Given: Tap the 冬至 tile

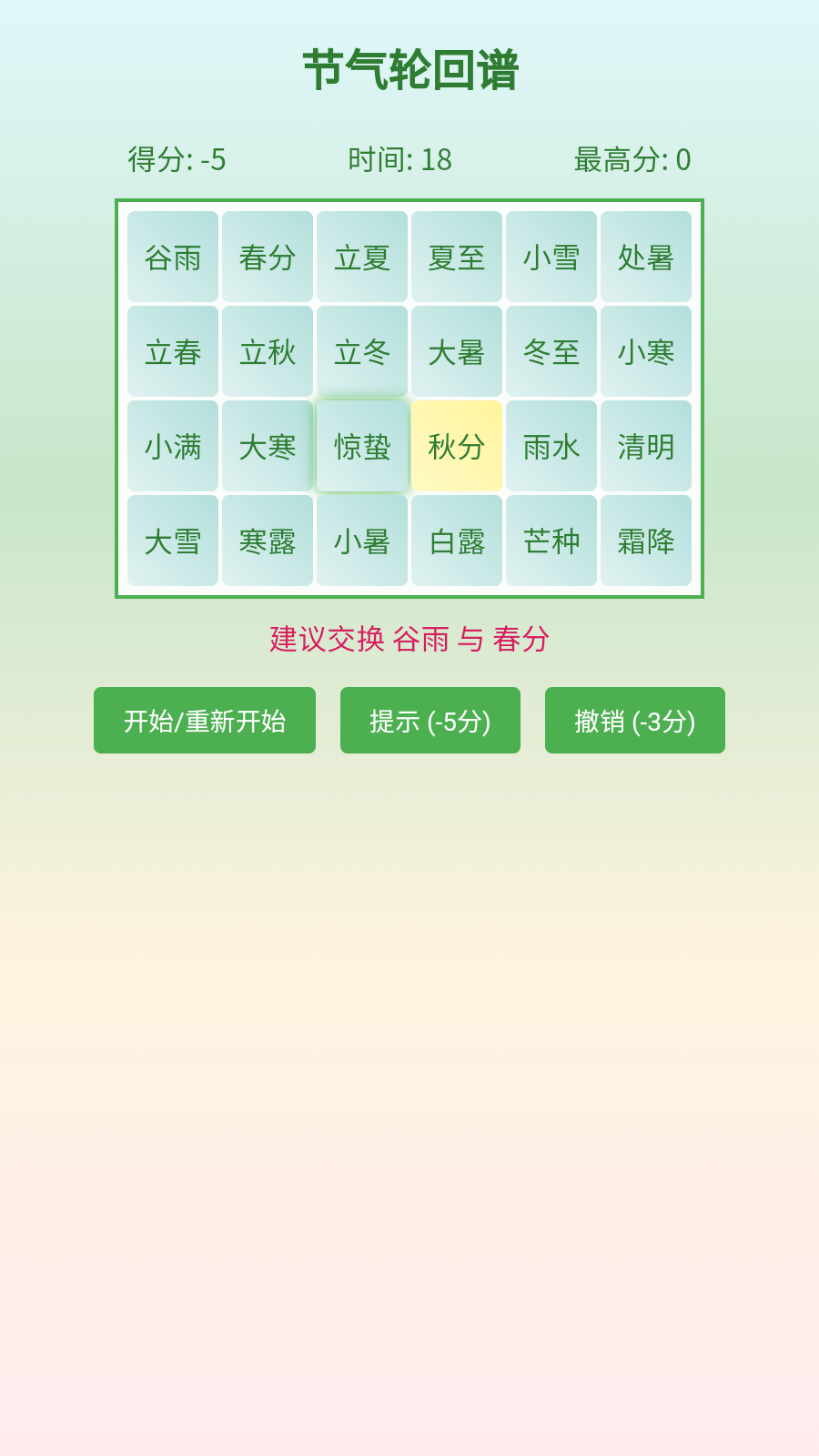Looking at the screenshot, I should 551,351.
